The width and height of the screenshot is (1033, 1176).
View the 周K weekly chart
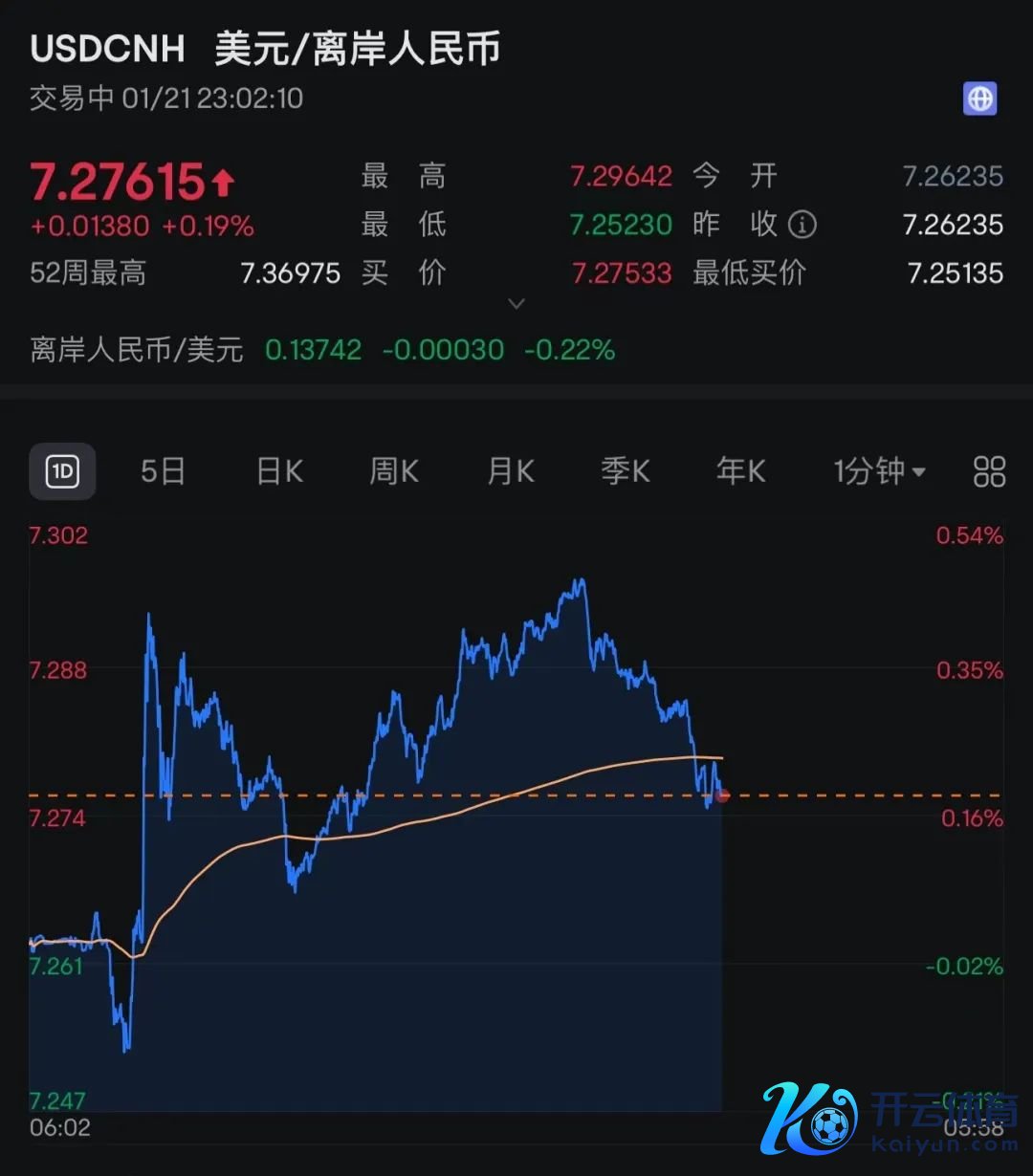394,471
